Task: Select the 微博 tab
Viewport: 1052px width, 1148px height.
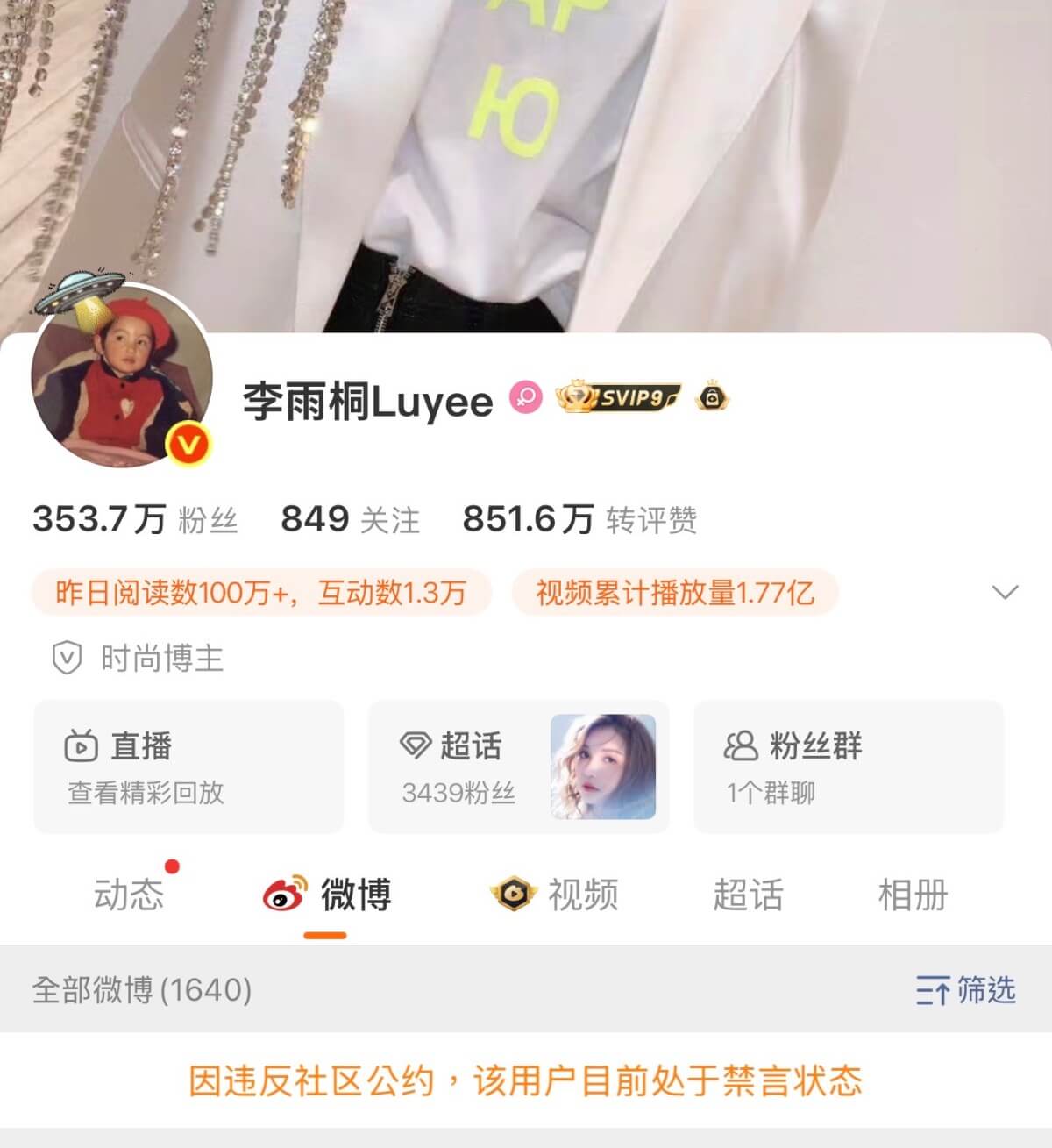Action: [327, 895]
